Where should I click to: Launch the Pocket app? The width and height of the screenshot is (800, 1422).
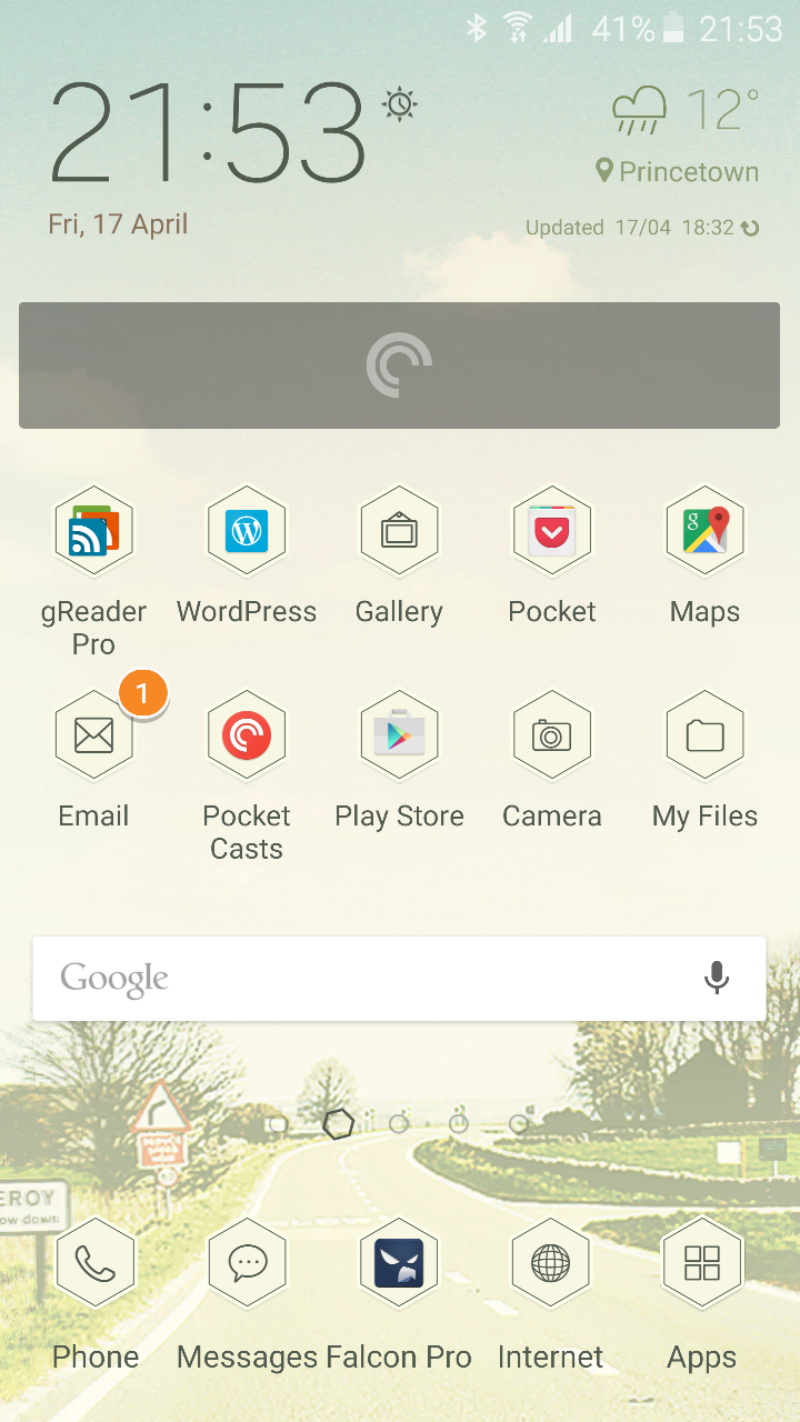coord(552,530)
